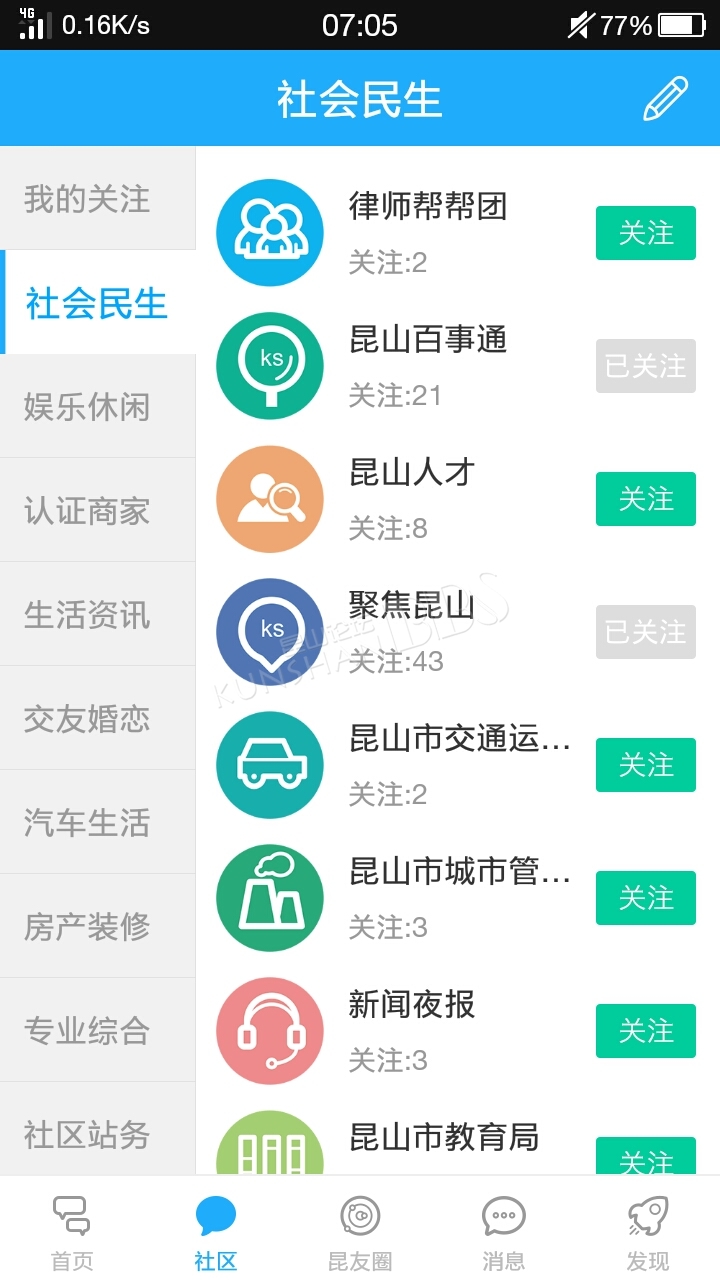Switch to 认证商家 category
720x1280 pixels.
[x=98, y=511]
